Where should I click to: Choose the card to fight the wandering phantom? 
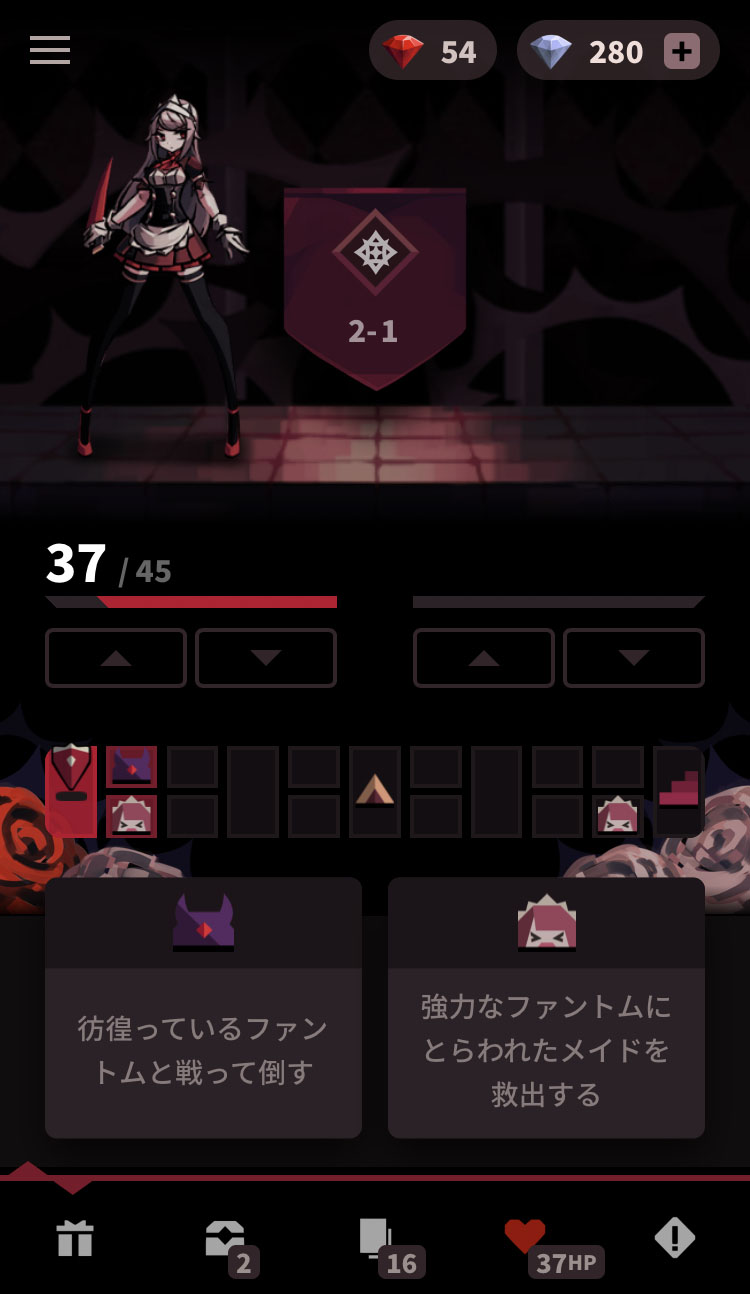tap(203, 1007)
